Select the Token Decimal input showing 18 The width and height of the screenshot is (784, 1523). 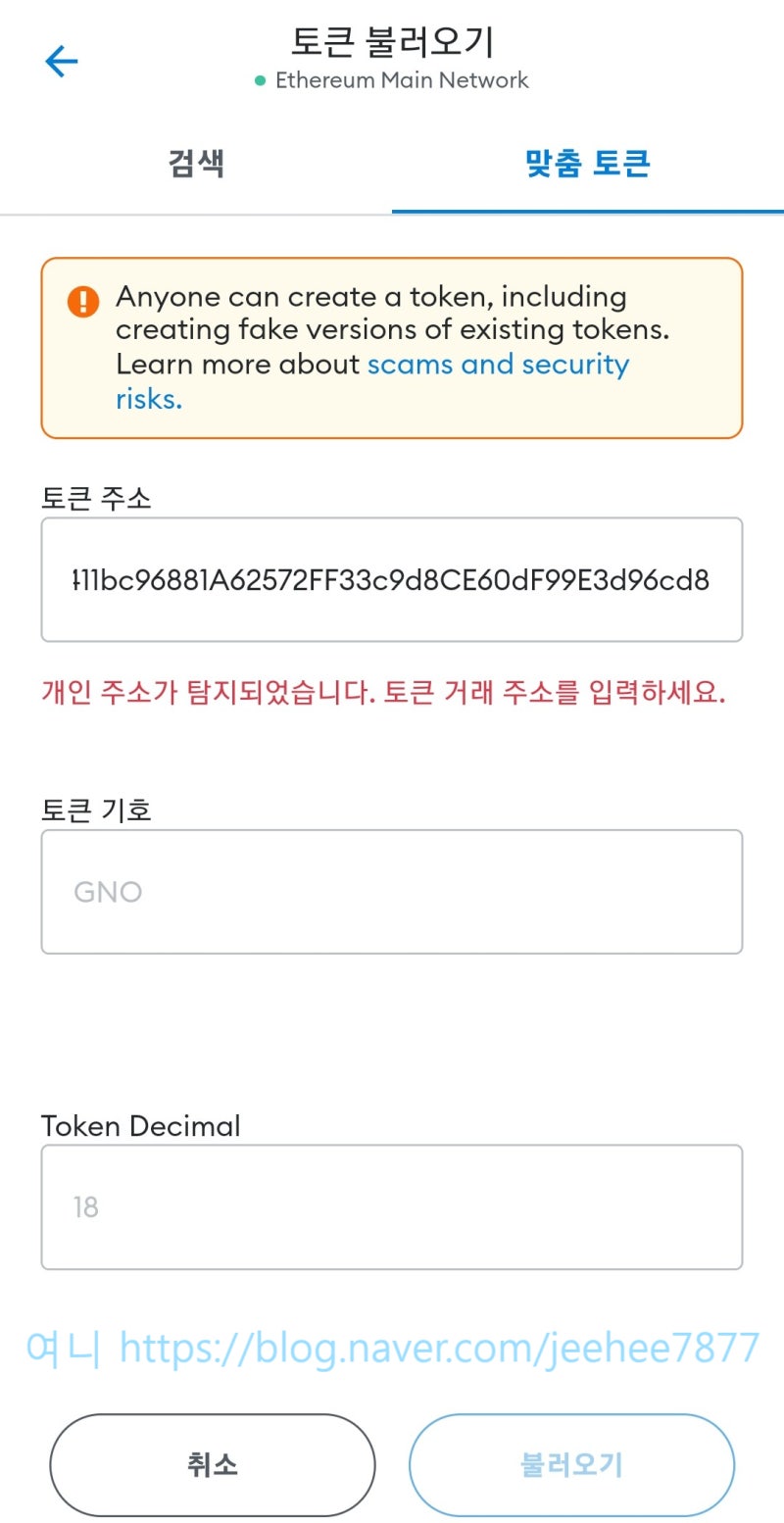pos(391,1206)
